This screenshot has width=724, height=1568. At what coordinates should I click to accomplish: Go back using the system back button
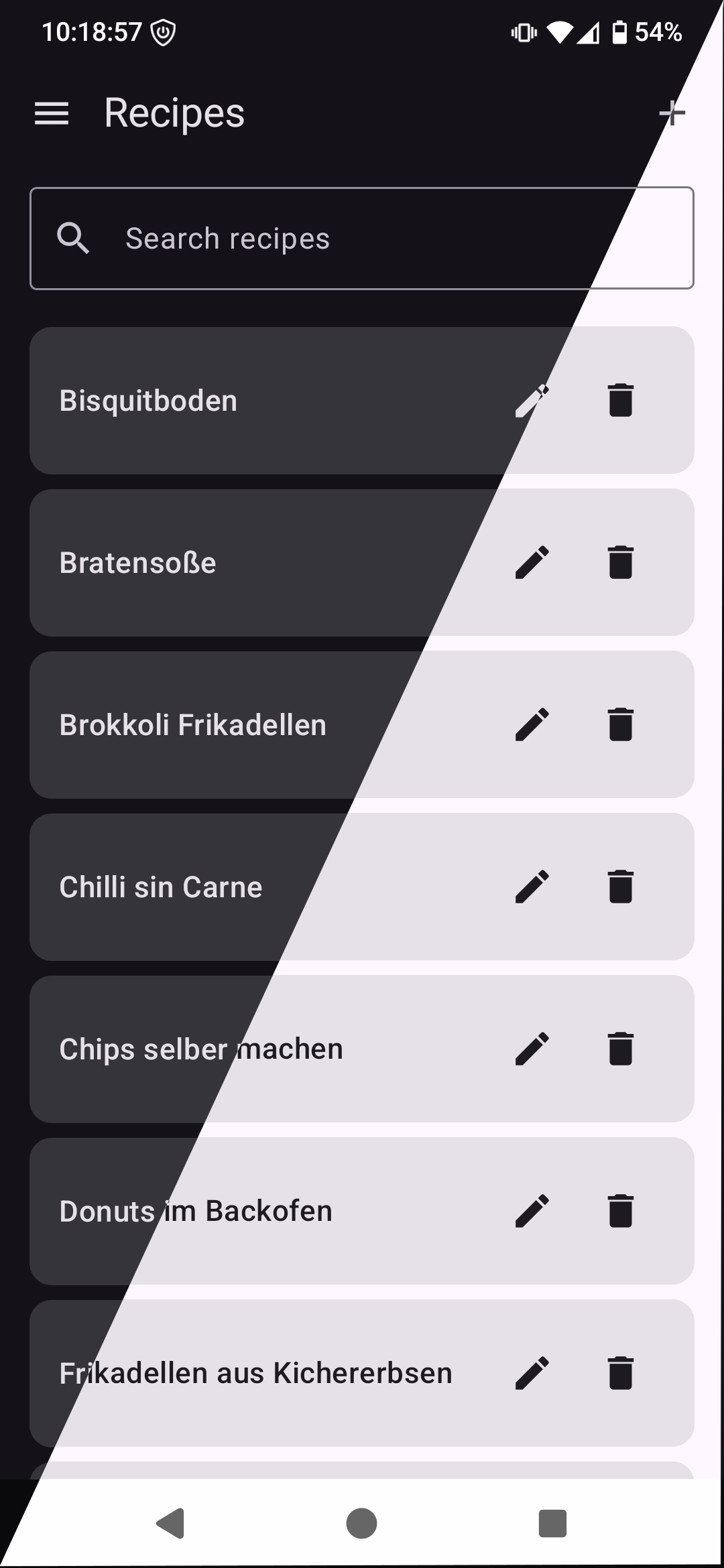(171, 1523)
